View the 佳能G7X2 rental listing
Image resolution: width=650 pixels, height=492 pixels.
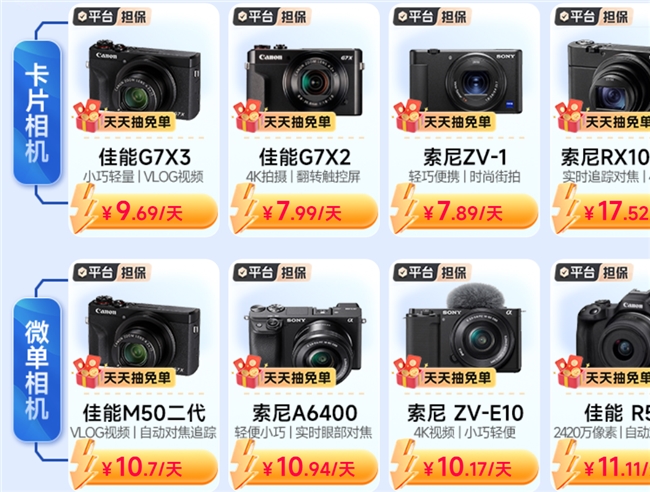point(304,120)
